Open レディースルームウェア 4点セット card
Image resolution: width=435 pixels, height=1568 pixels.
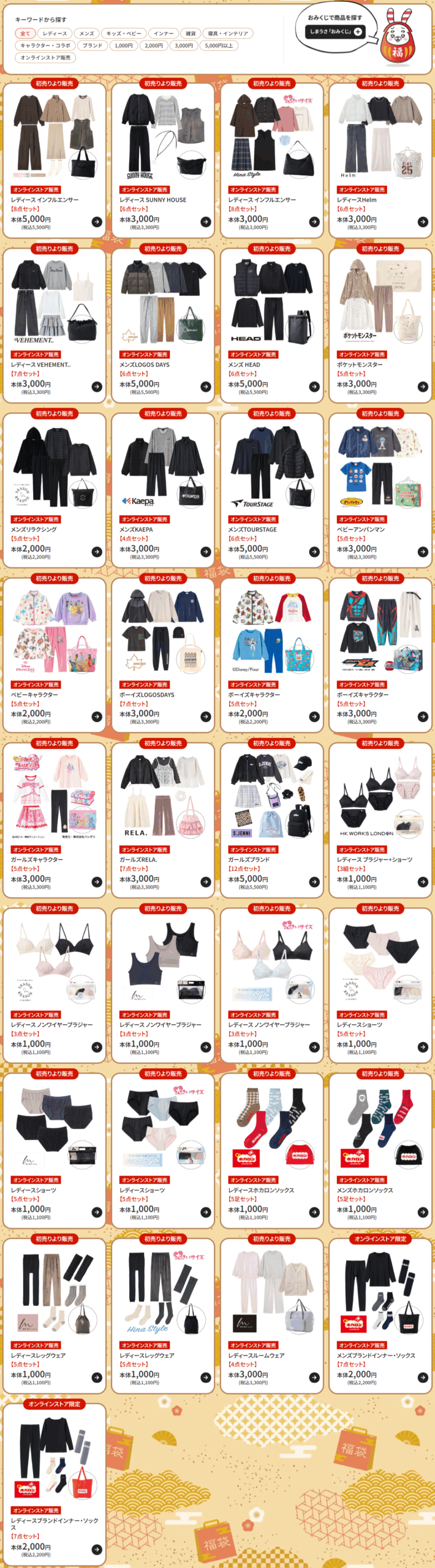tap(271, 1315)
